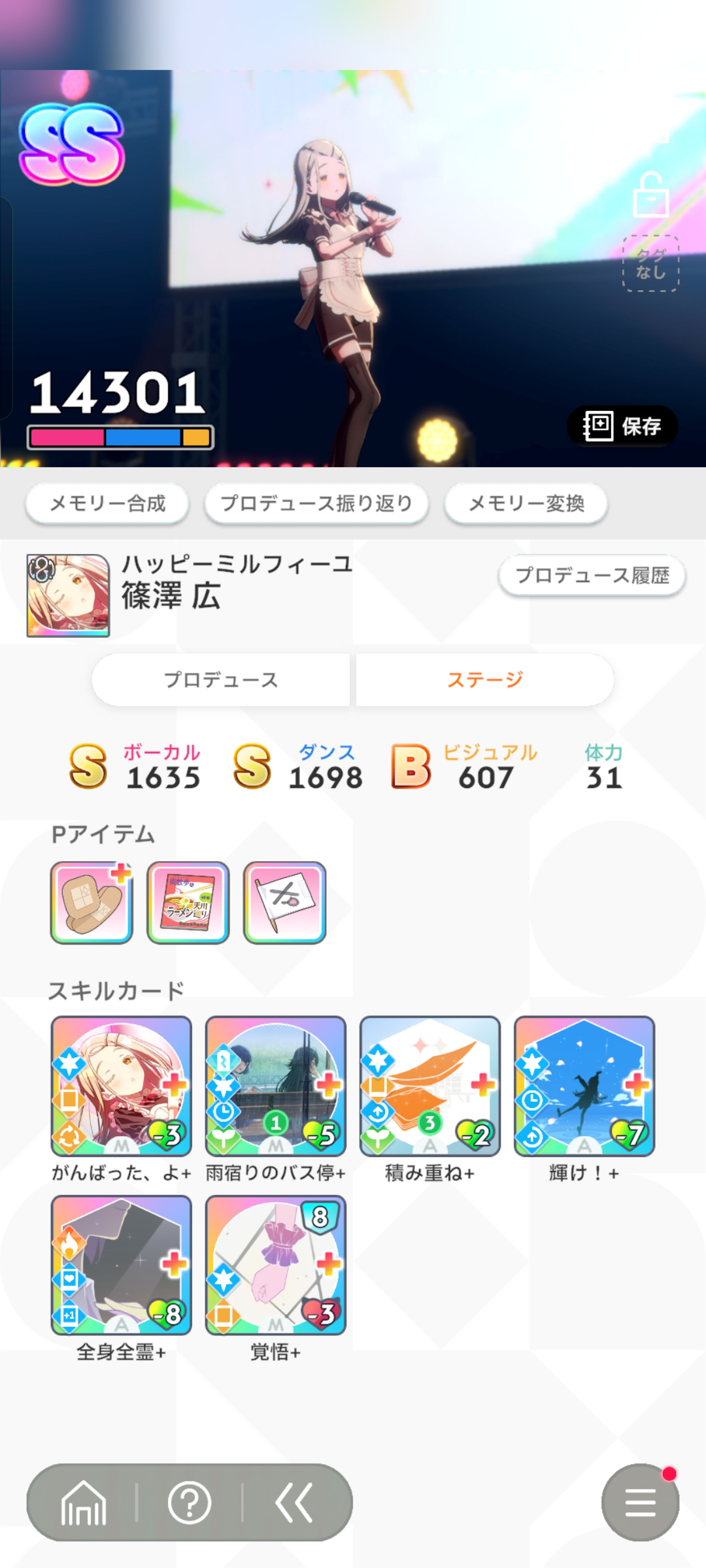
Task: View プロデュース履歴
Action: pyautogui.click(x=592, y=576)
